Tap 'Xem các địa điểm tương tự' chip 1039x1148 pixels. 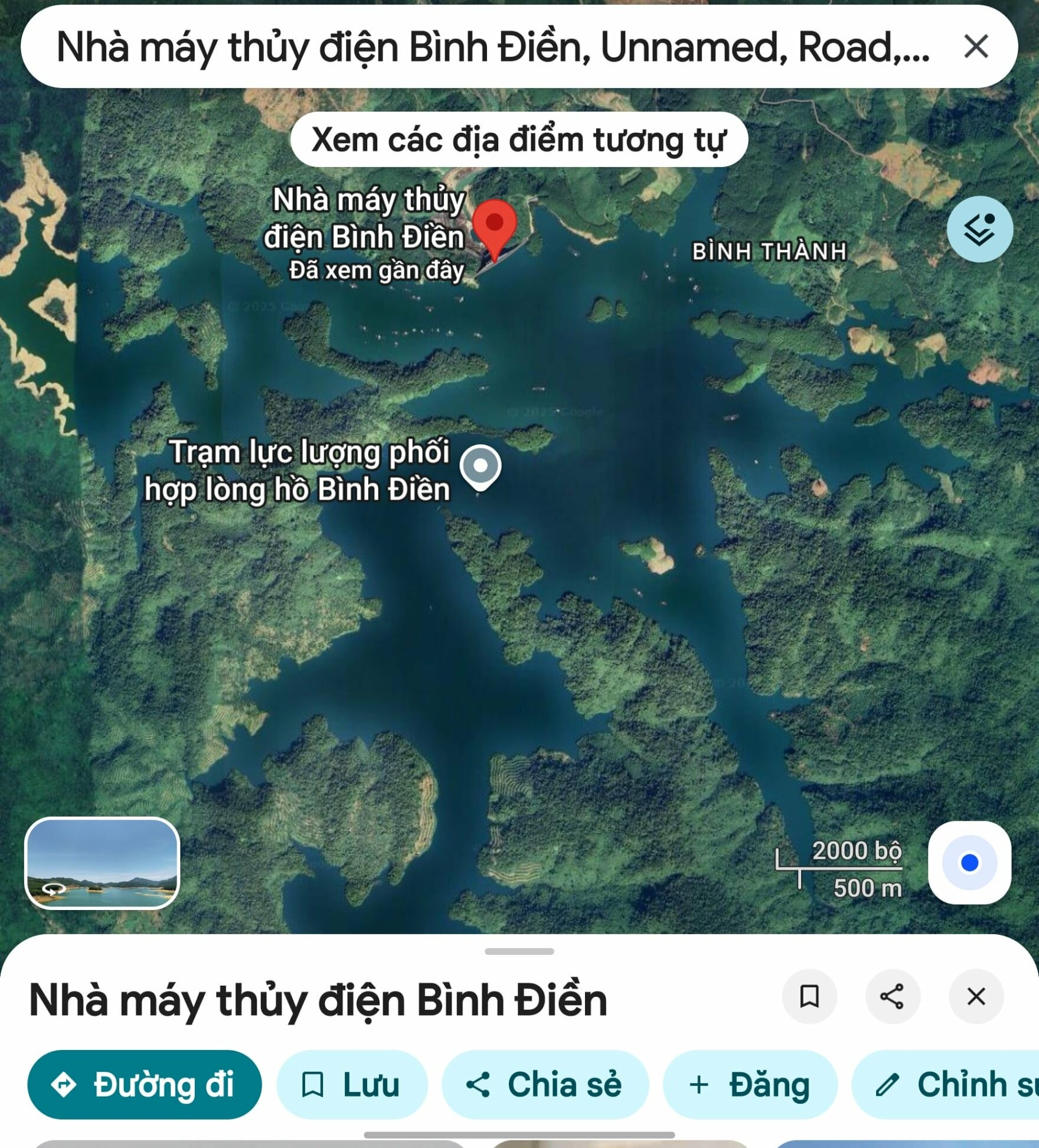519,140
